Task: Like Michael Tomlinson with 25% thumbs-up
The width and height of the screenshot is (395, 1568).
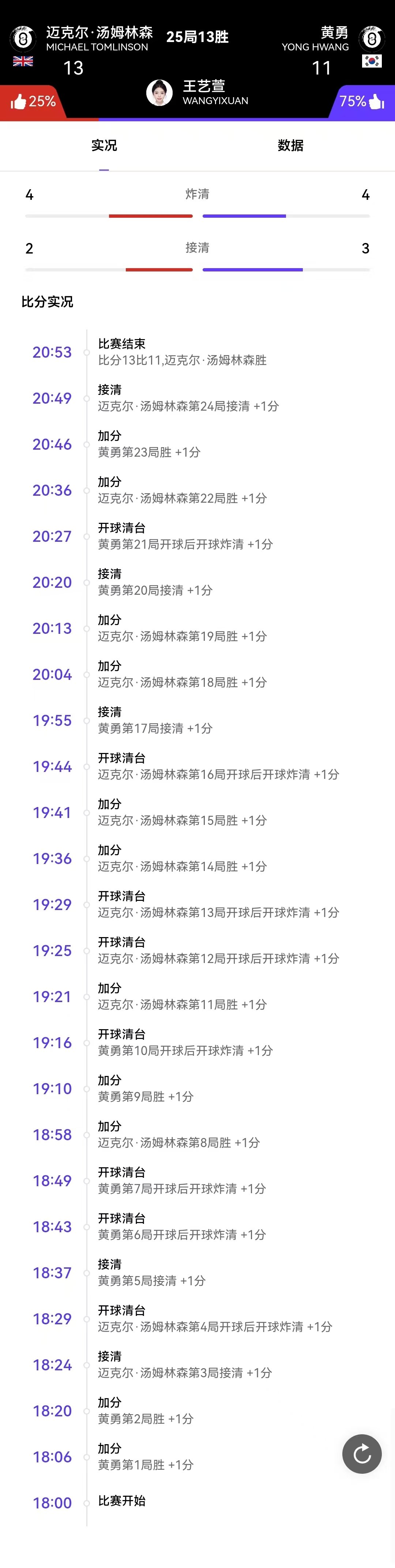Action: click(33, 102)
